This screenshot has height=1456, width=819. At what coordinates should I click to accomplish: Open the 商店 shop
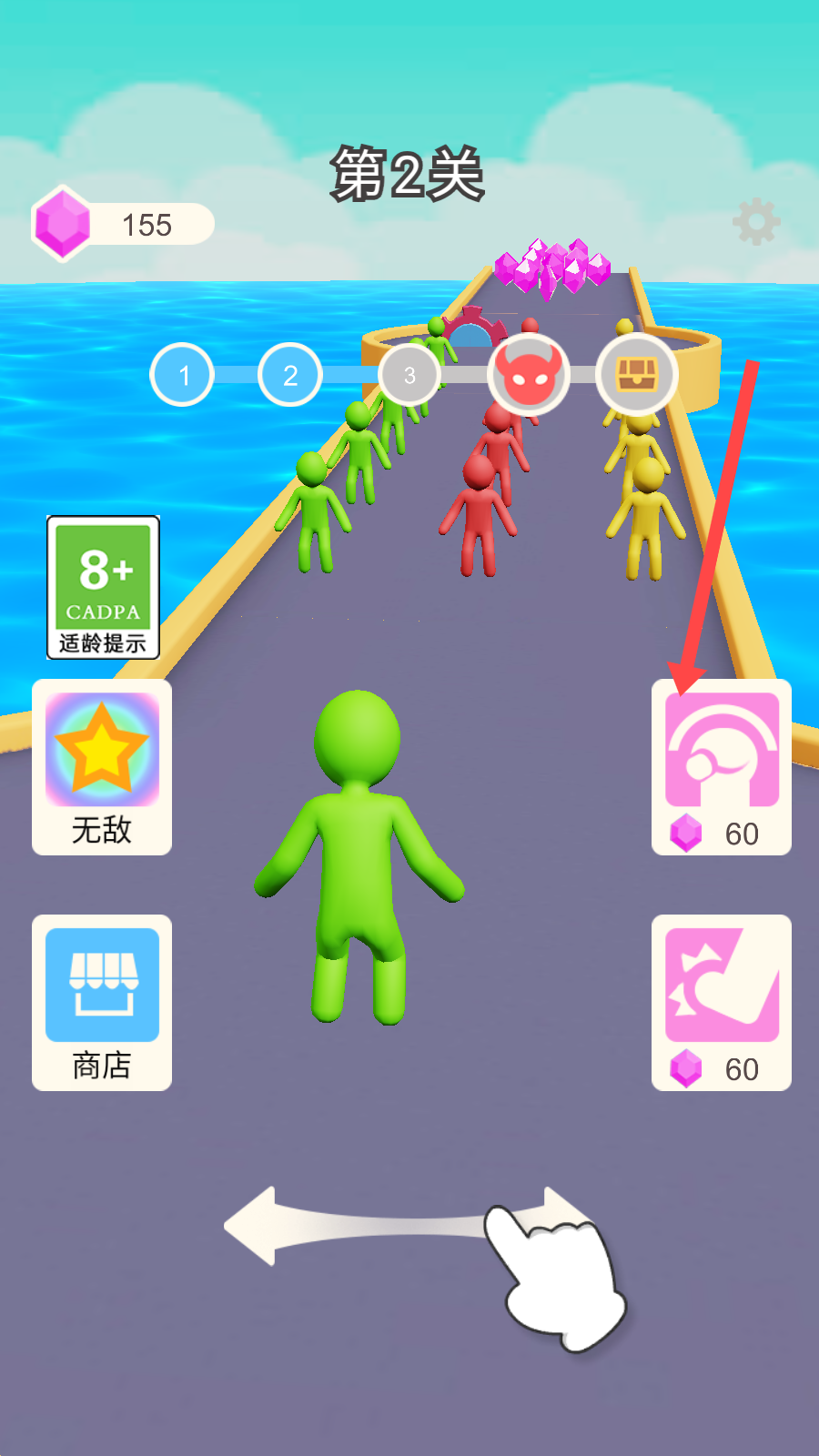pos(102,1002)
